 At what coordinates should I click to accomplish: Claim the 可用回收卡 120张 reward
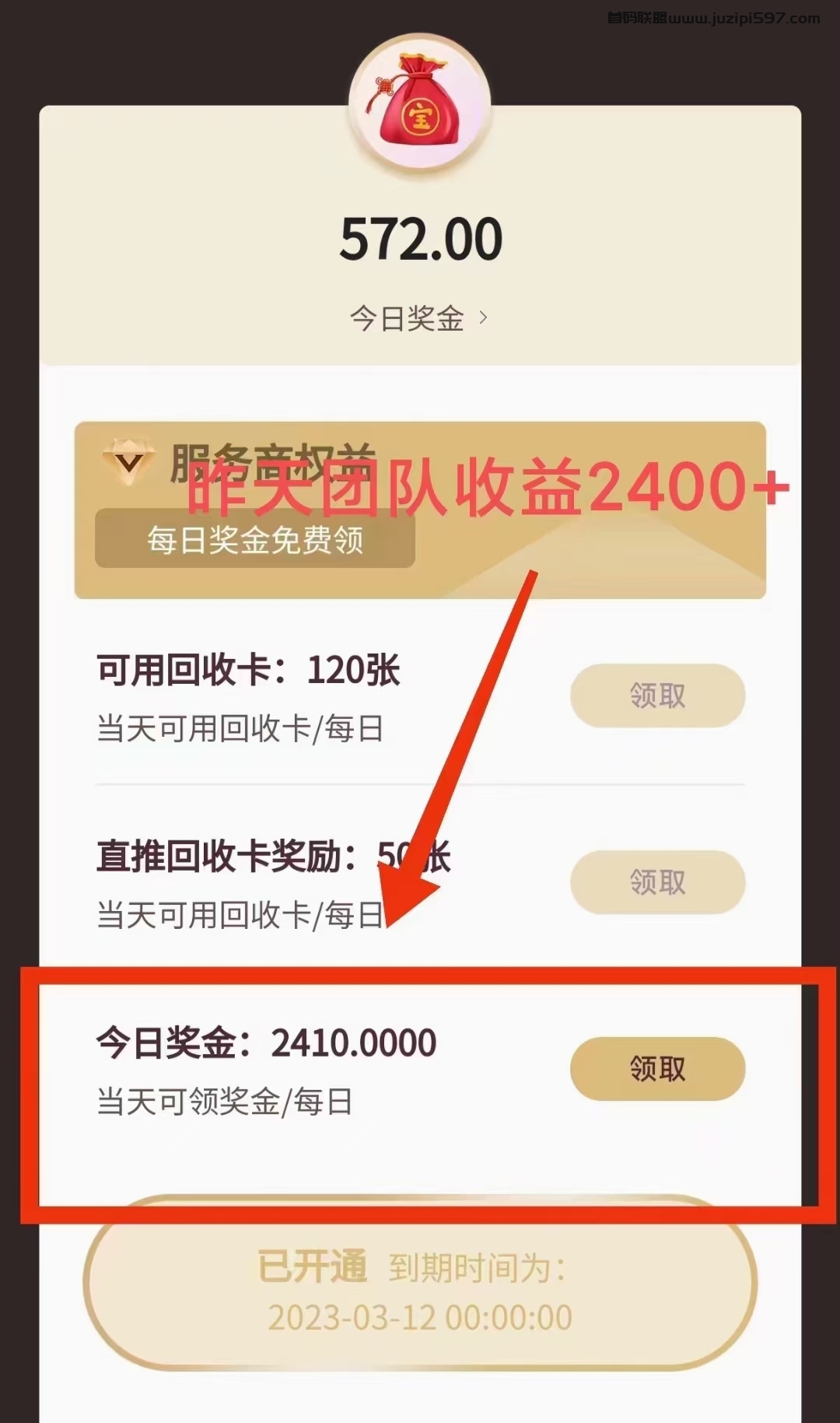pyautogui.click(x=657, y=696)
